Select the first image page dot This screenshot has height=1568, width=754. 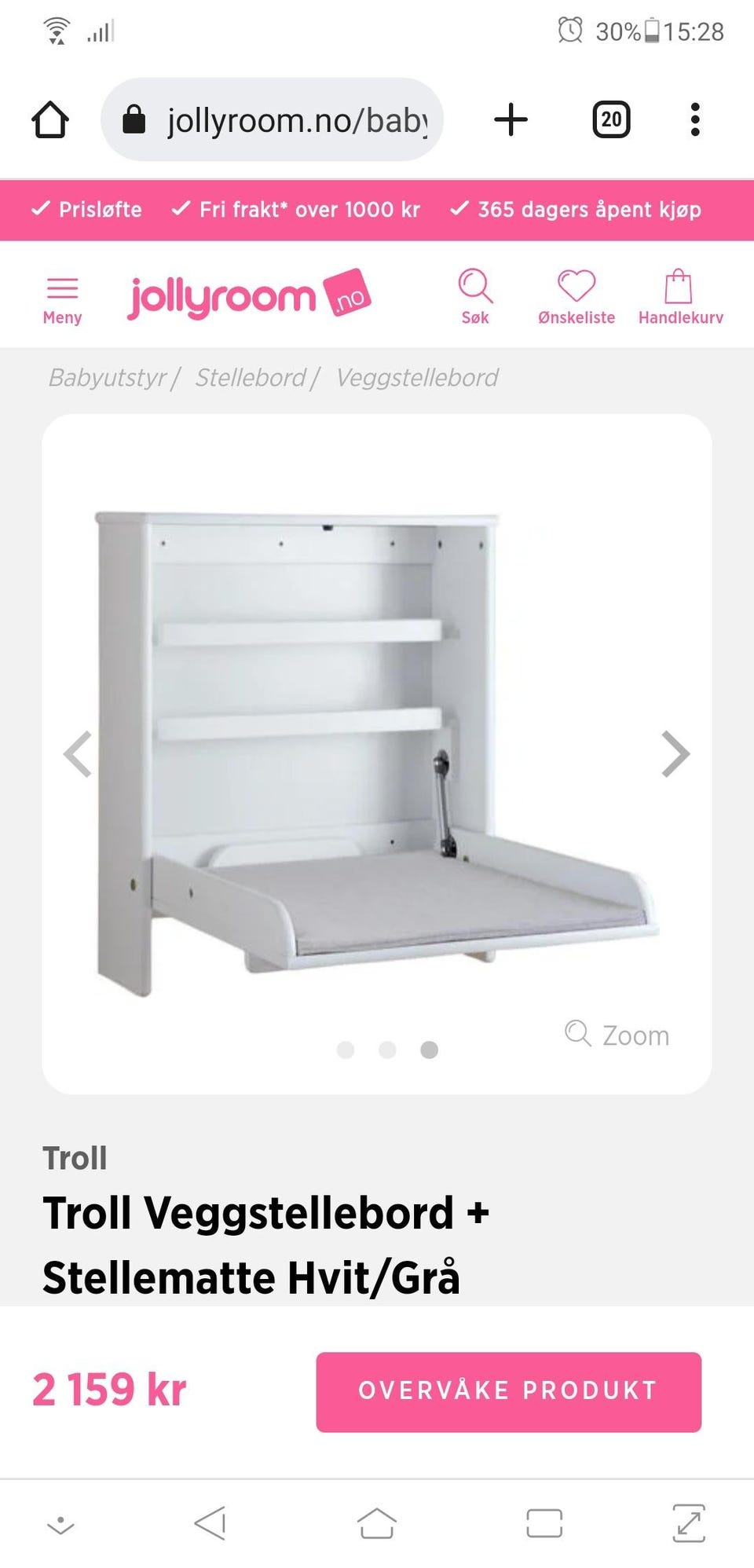click(346, 1050)
